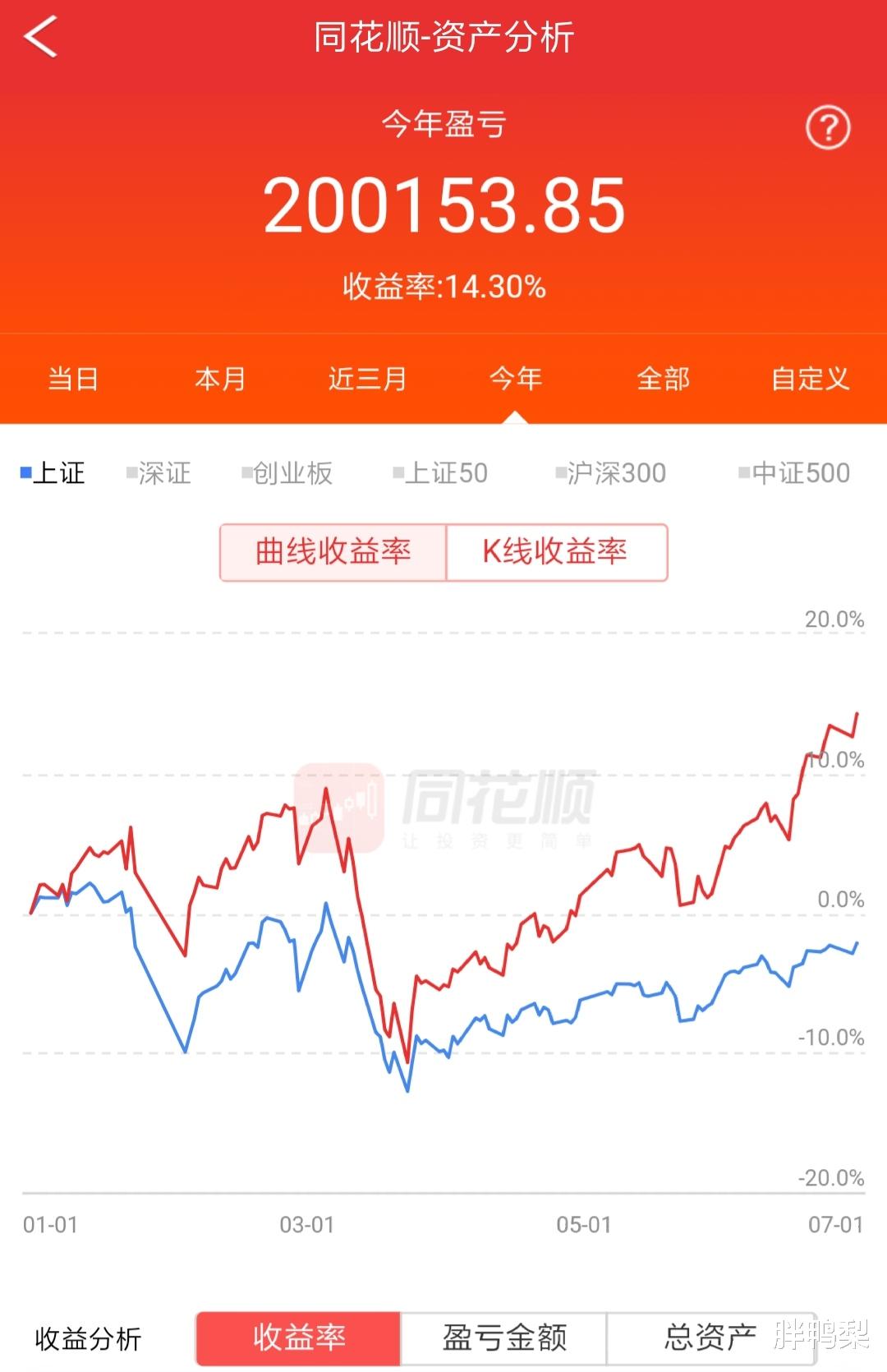Image resolution: width=887 pixels, height=1372 pixels.
Task: Open the 盈亏金额 analysis view
Action: coord(502,1337)
